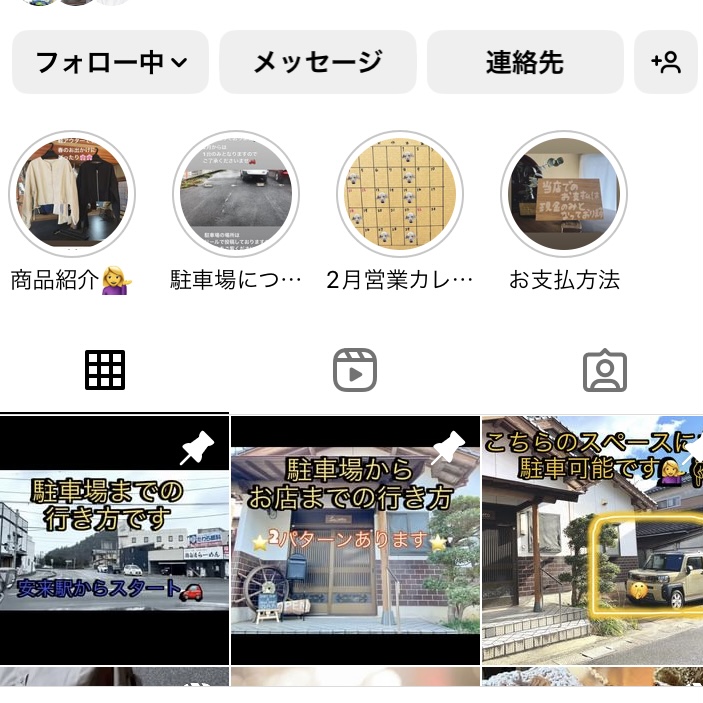Image resolution: width=703 pixels, height=703 pixels.
Task: Switch to the Reels tab
Action: tap(354, 370)
